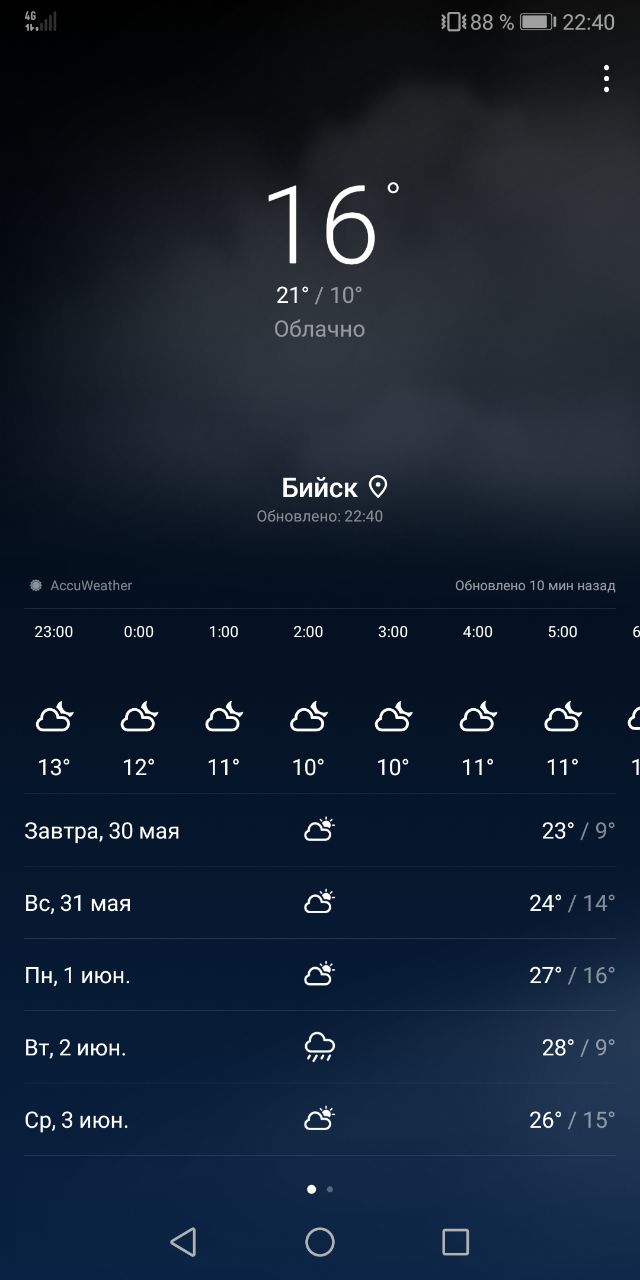This screenshot has width=640, height=1280.
Task: Open forecast for Вт, 2 июн.
Action: 320,1047
